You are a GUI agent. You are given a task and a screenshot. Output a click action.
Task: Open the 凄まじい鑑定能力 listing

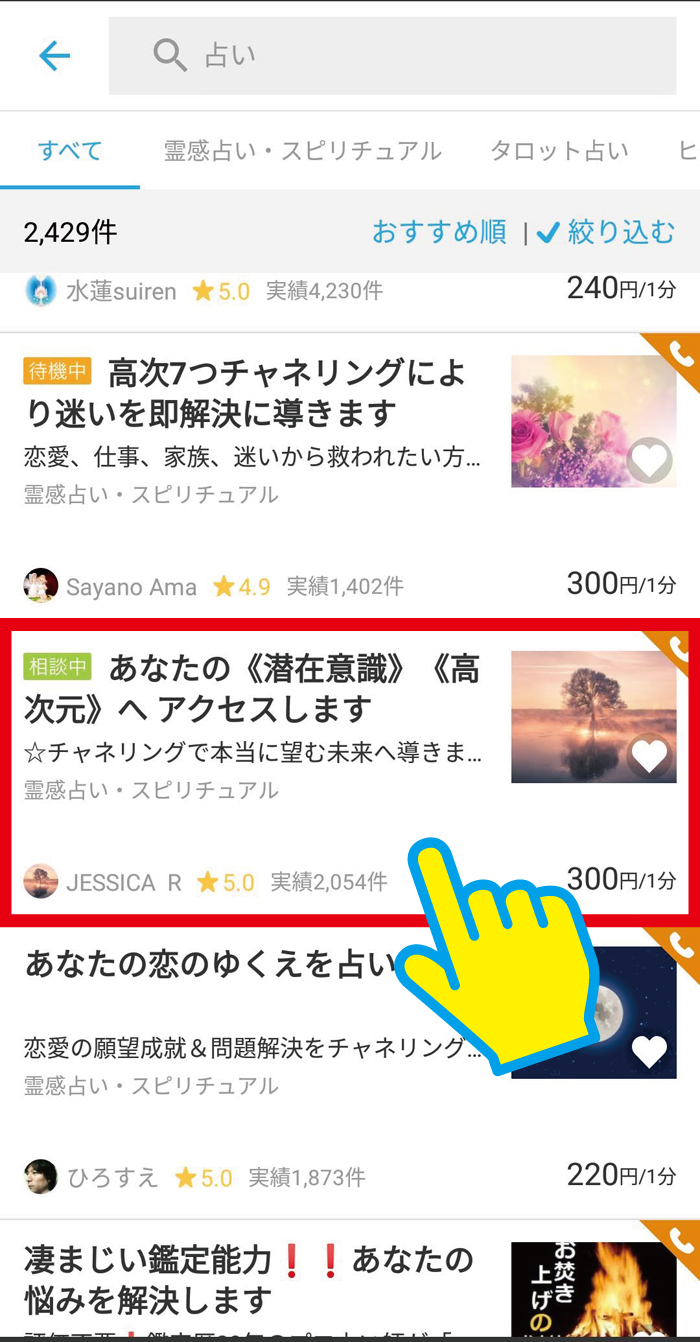pos(248,1278)
